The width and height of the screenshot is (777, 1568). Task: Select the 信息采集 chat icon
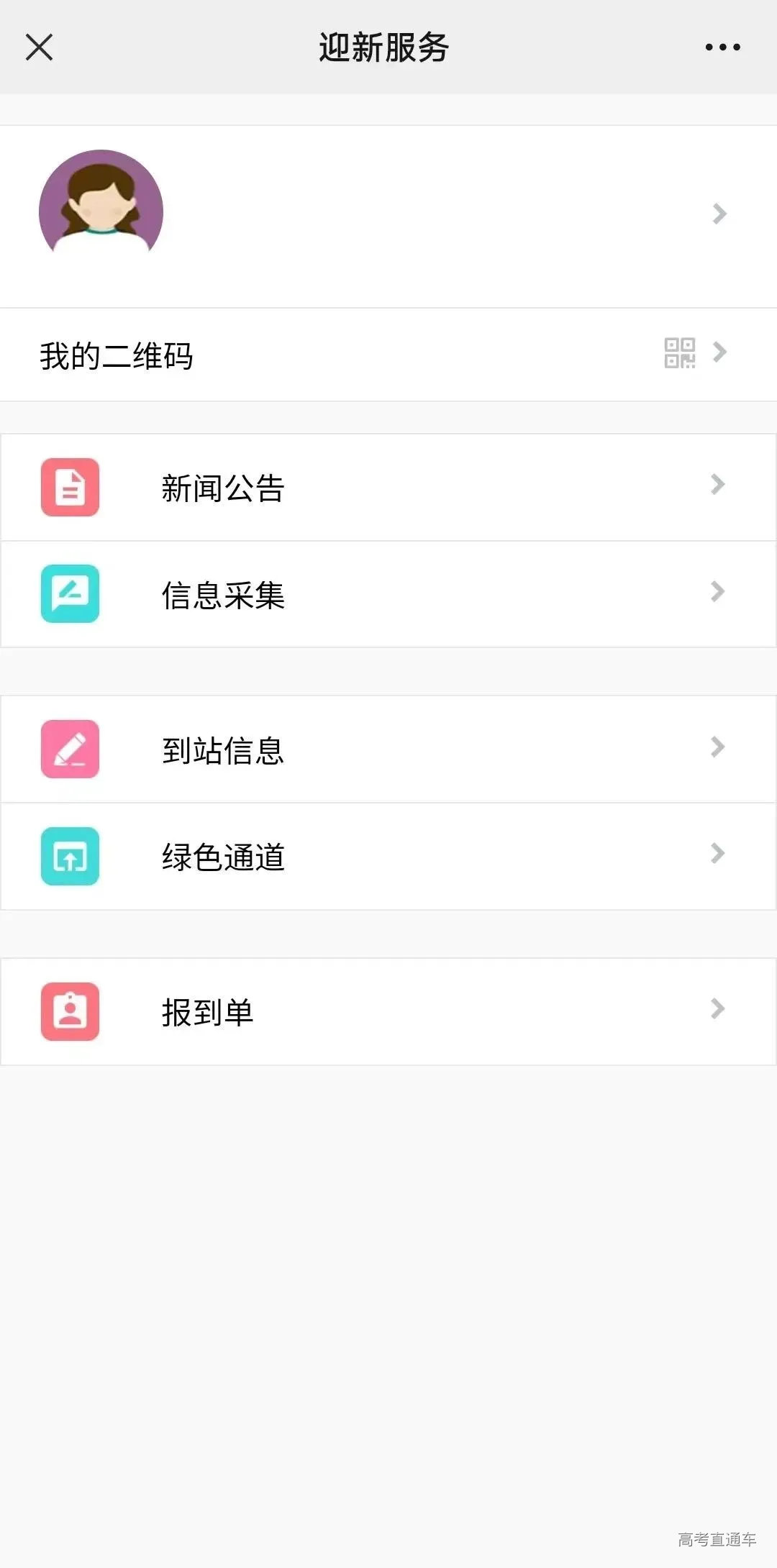point(70,593)
